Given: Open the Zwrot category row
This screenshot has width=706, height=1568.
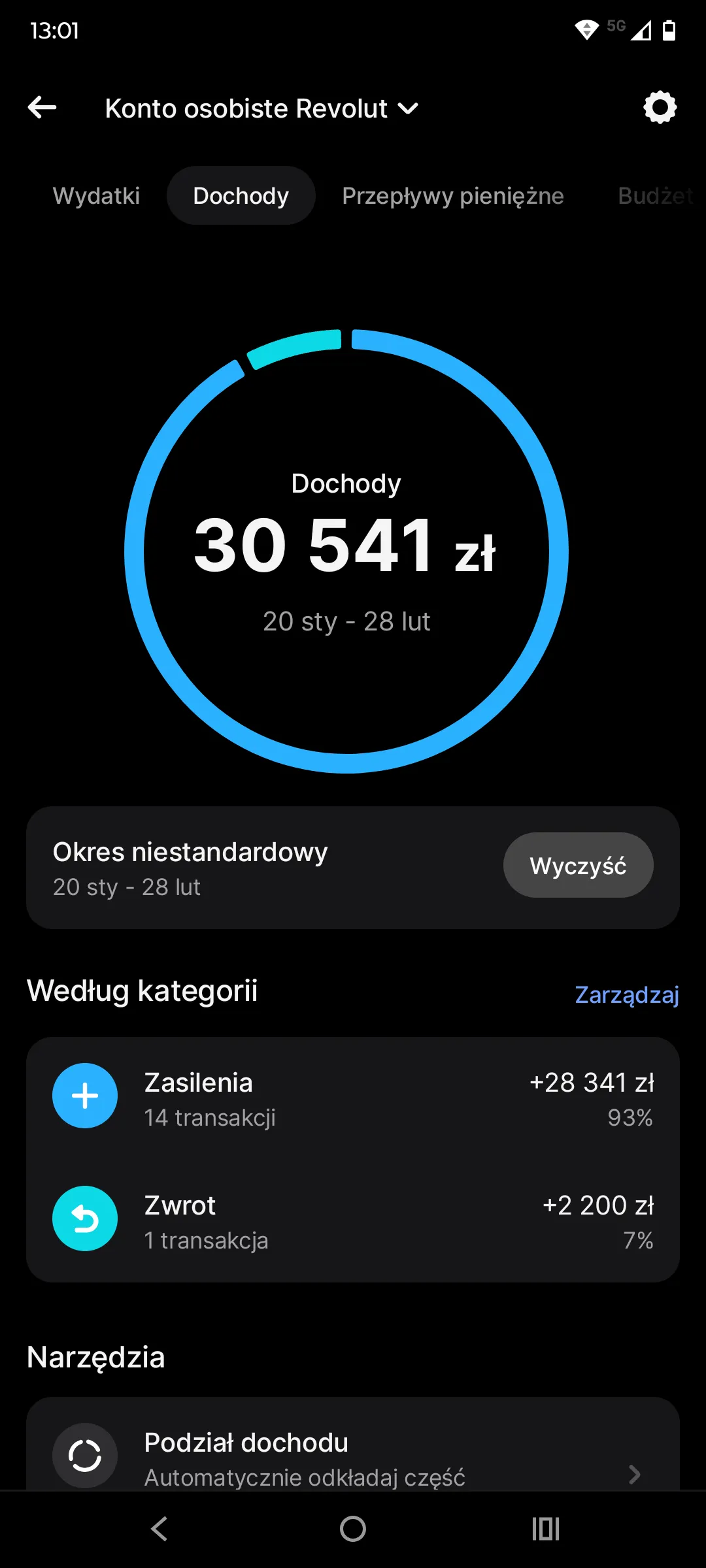Looking at the screenshot, I should [x=353, y=1221].
